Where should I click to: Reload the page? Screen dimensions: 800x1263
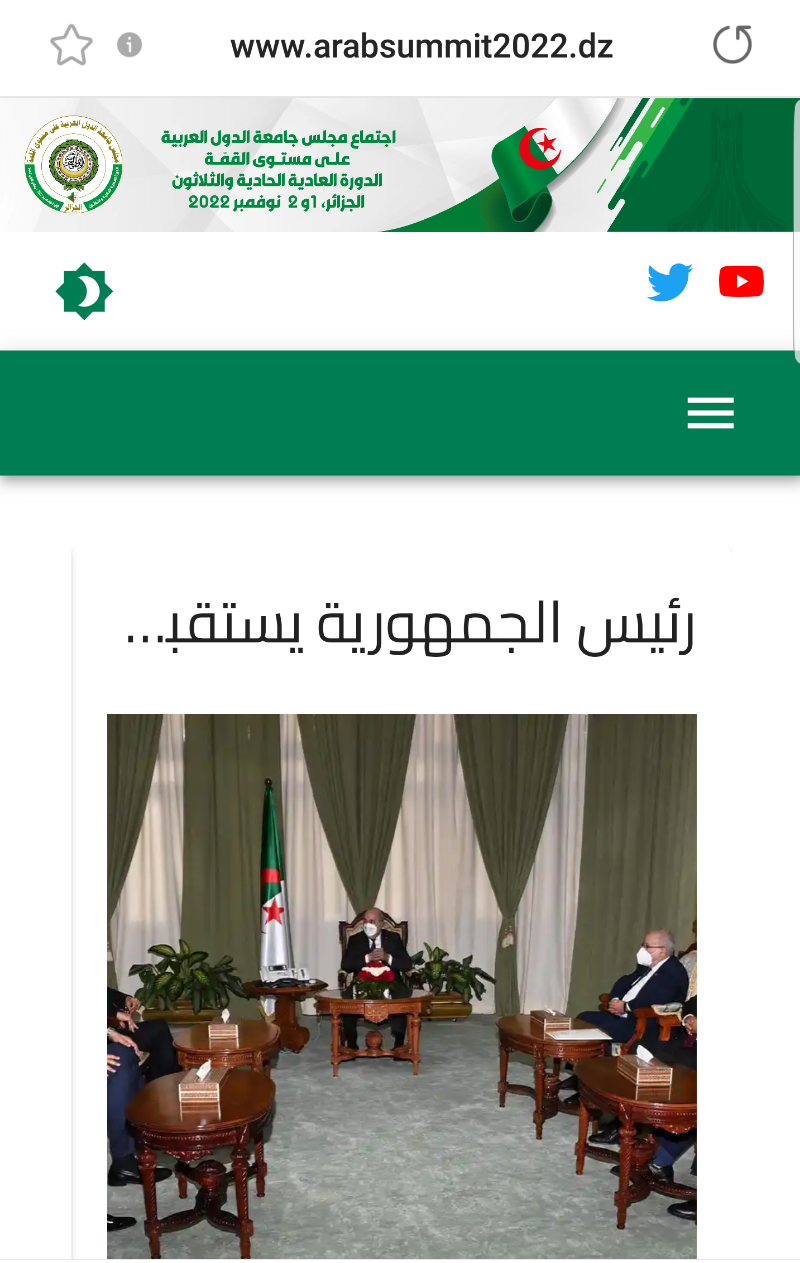pyautogui.click(x=732, y=45)
